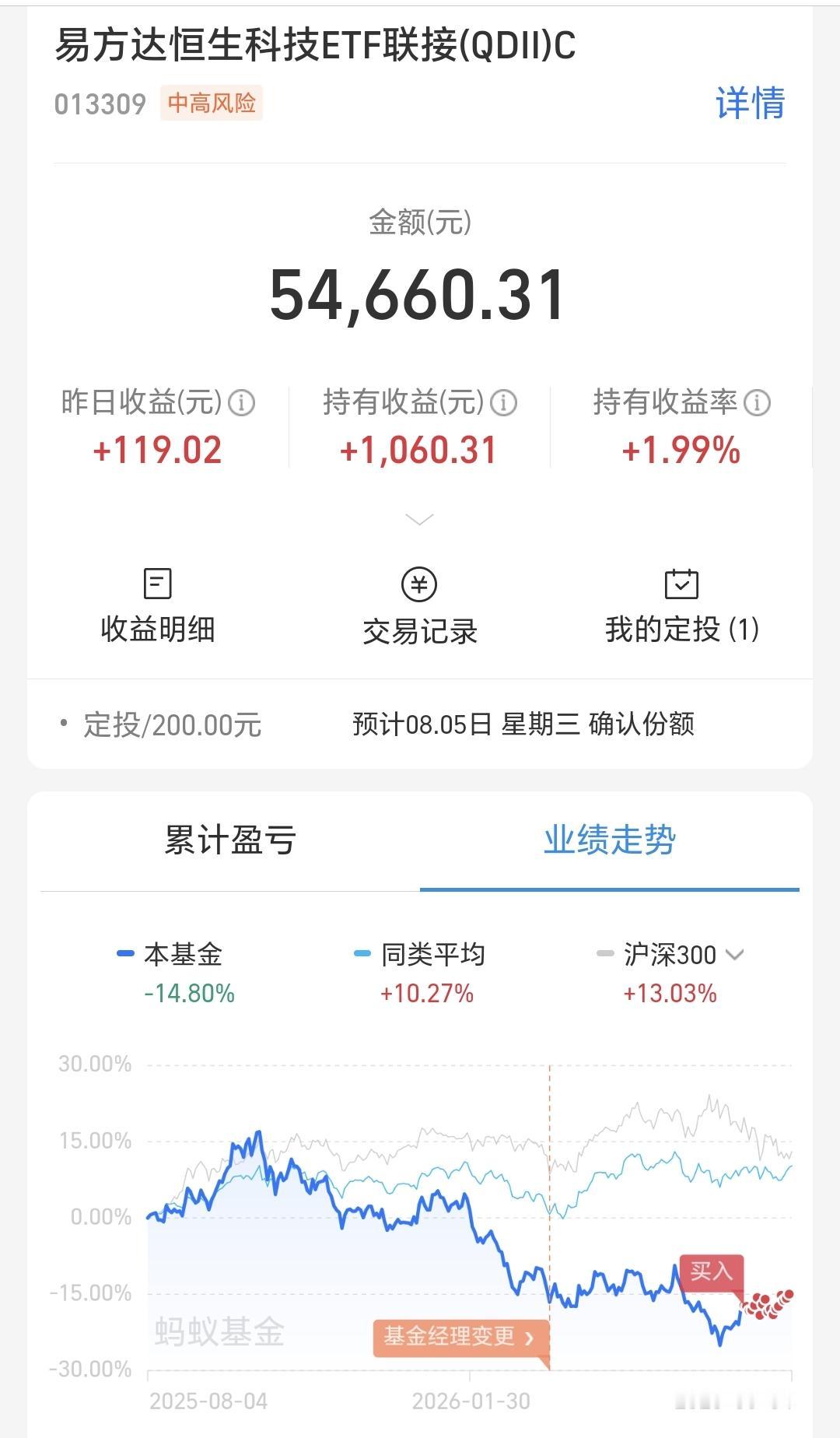This screenshot has height=1438, width=840.
Task: Open 我的定投 (1) plans
Action: [x=682, y=606]
